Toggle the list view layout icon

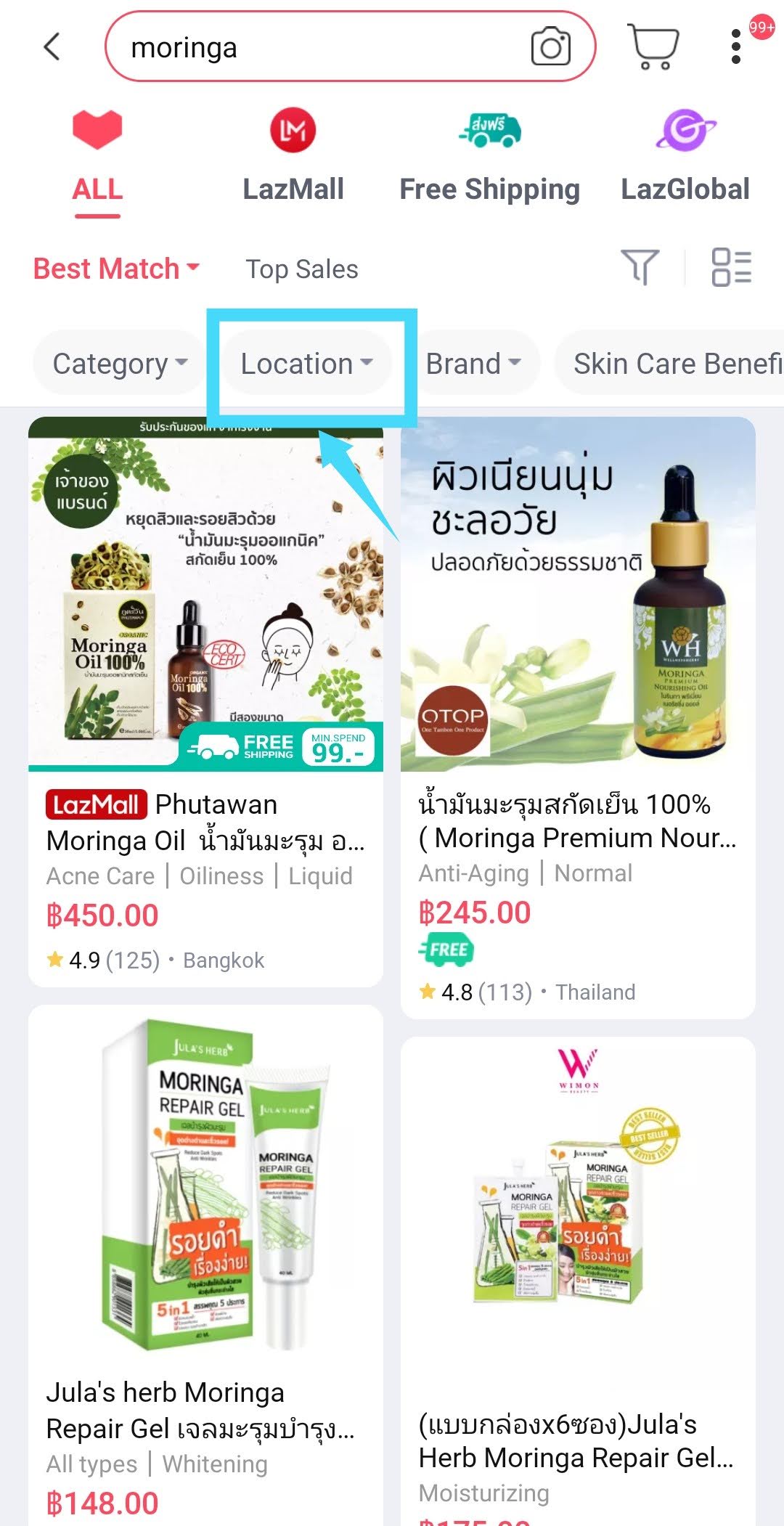[x=731, y=266]
